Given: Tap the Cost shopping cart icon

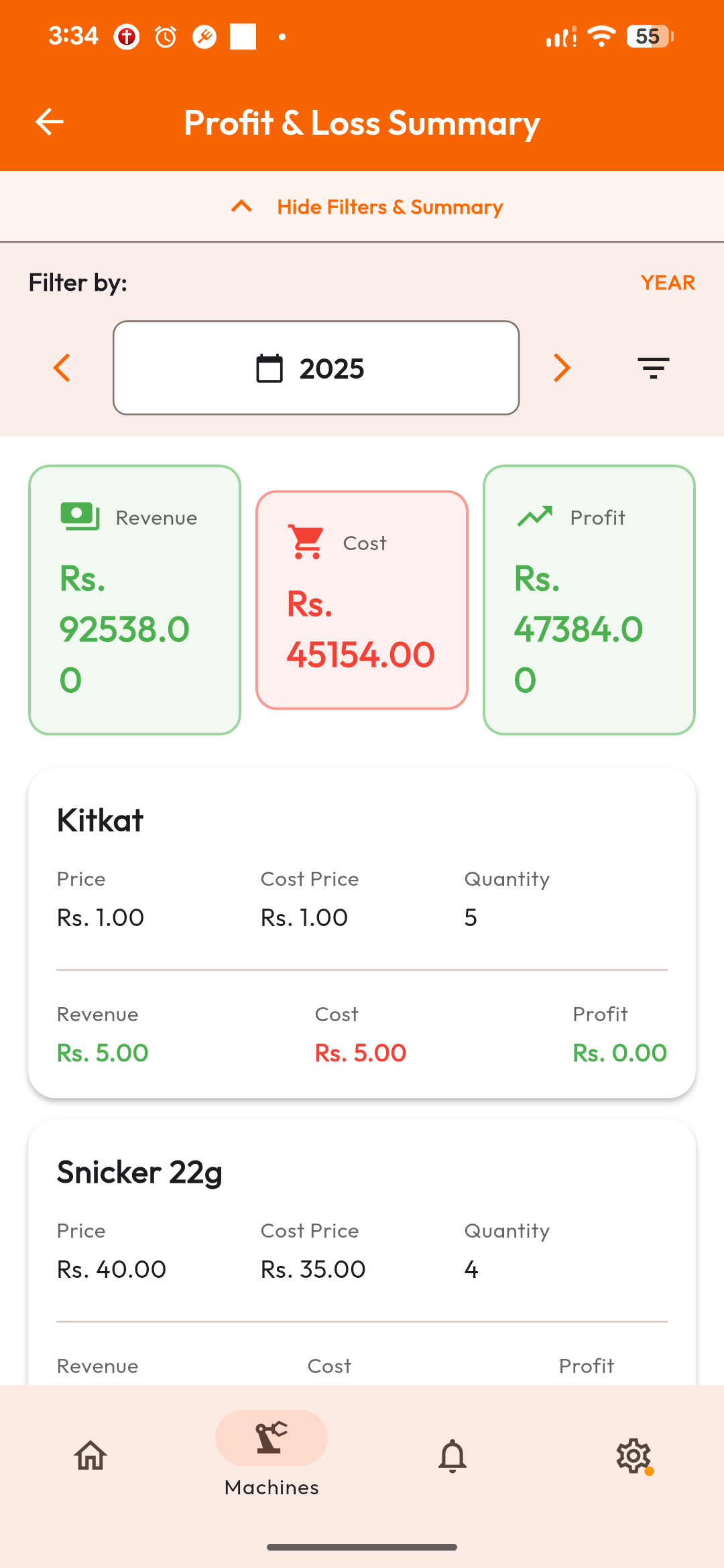Looking at the screenshot, I should (304, 540).
